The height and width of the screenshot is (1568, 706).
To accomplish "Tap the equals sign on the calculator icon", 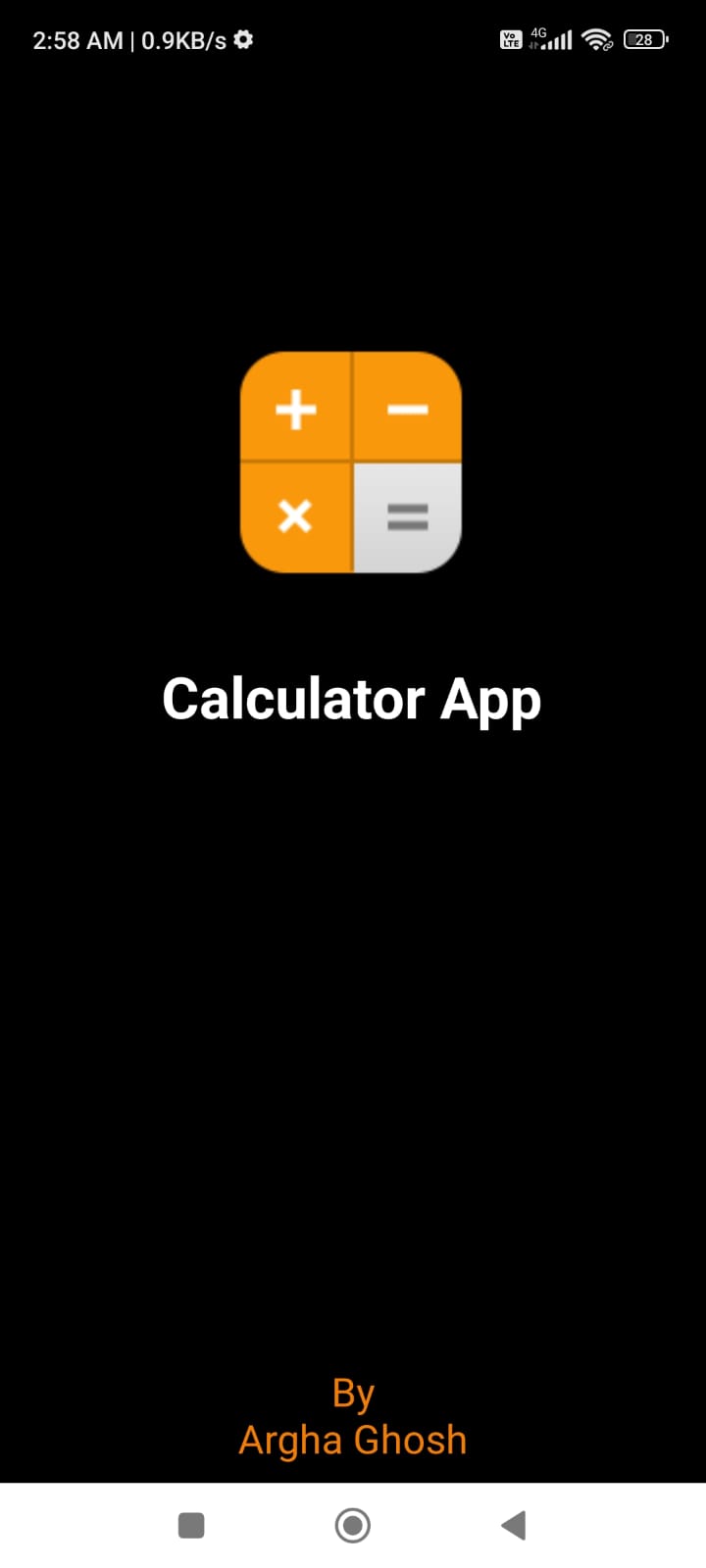I will (x=407, y=517).
